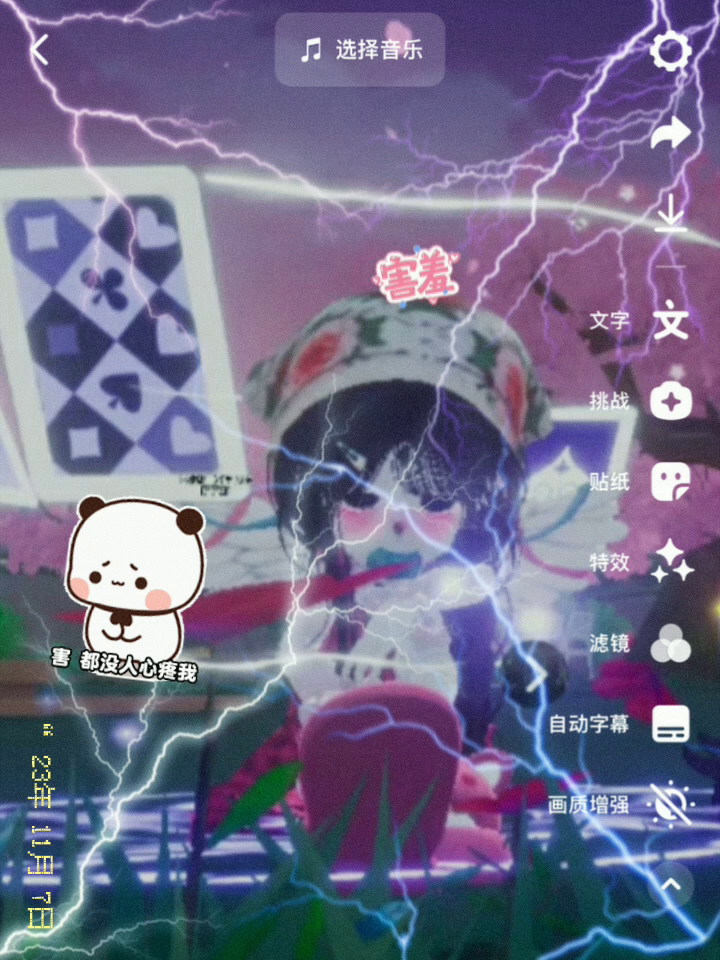Open the 挑战 challenge option
The height and width of the screenshot is (960, 720).
pos(670,402)
